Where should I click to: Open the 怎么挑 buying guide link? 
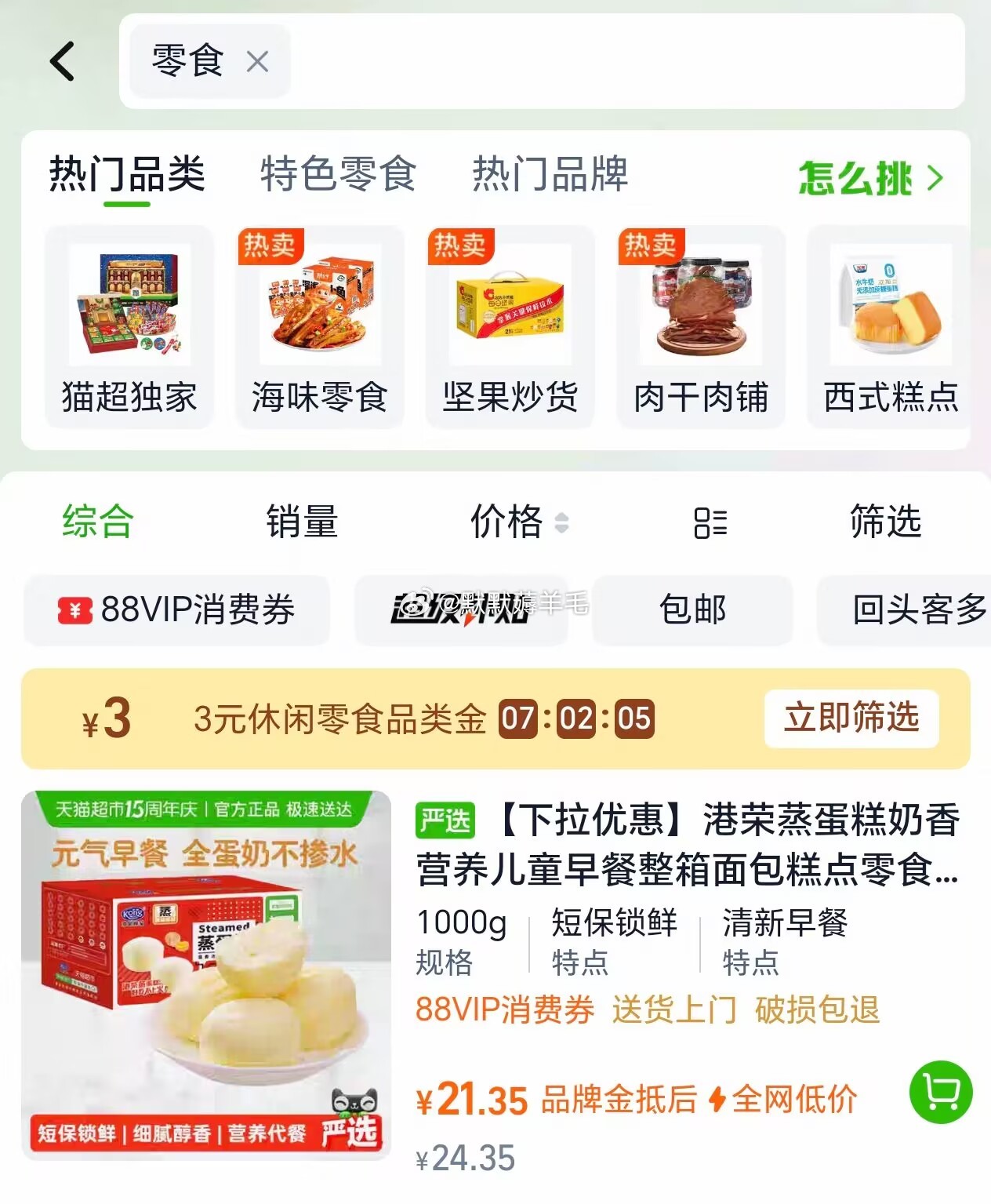point(870,178)
